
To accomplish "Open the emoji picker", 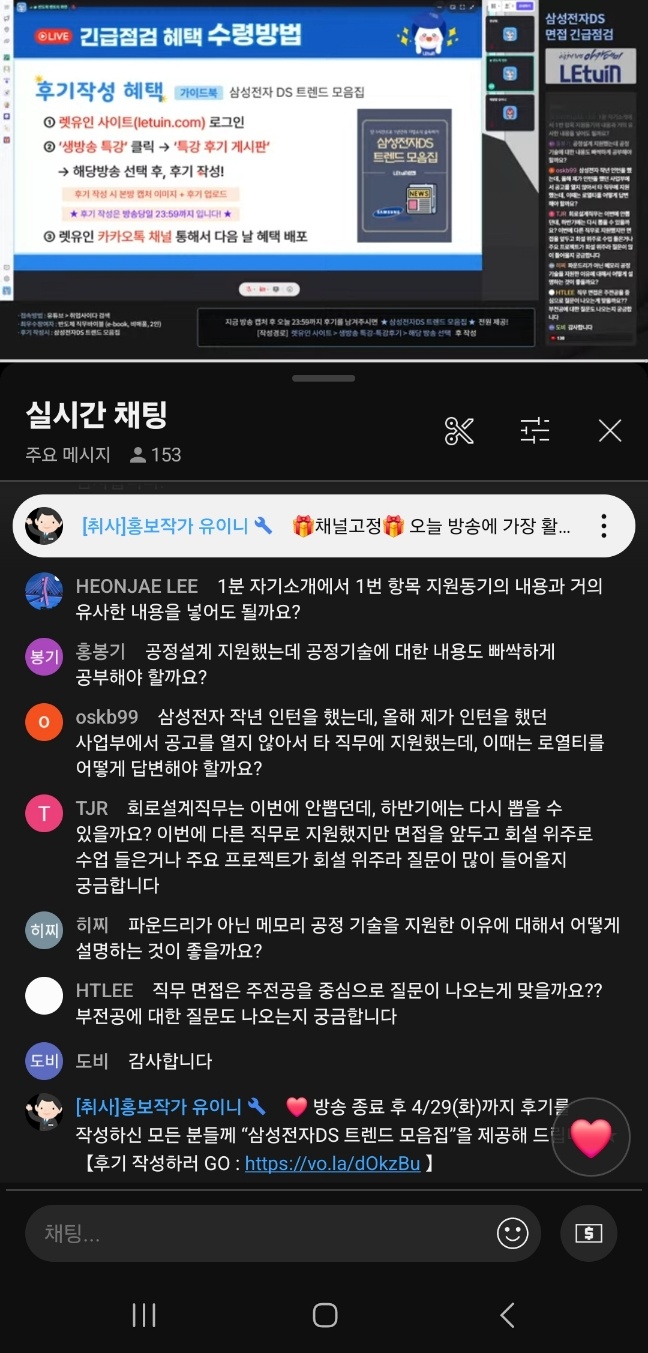I will 513,1233.
